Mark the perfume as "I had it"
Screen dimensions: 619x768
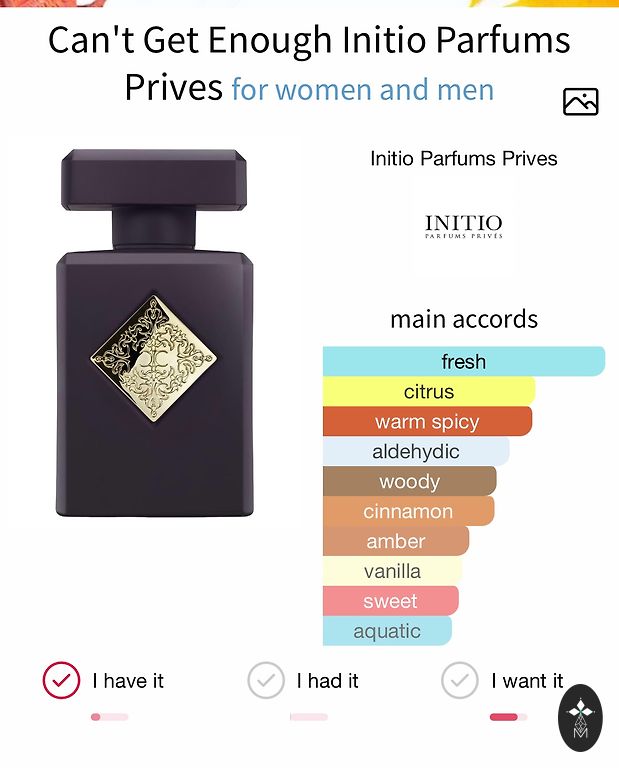click(266, 681)
